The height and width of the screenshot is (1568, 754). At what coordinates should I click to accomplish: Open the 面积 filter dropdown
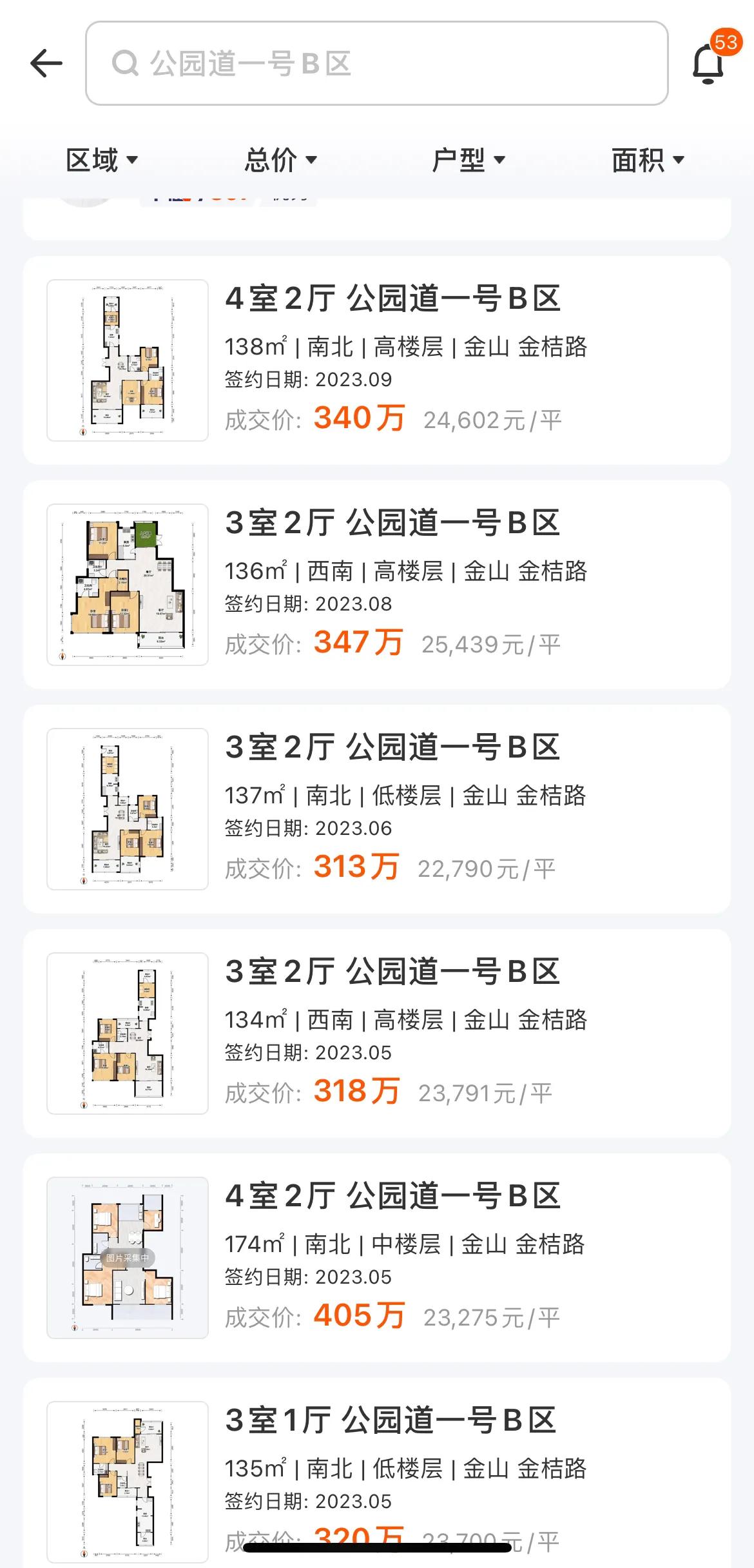click(648, 161)
